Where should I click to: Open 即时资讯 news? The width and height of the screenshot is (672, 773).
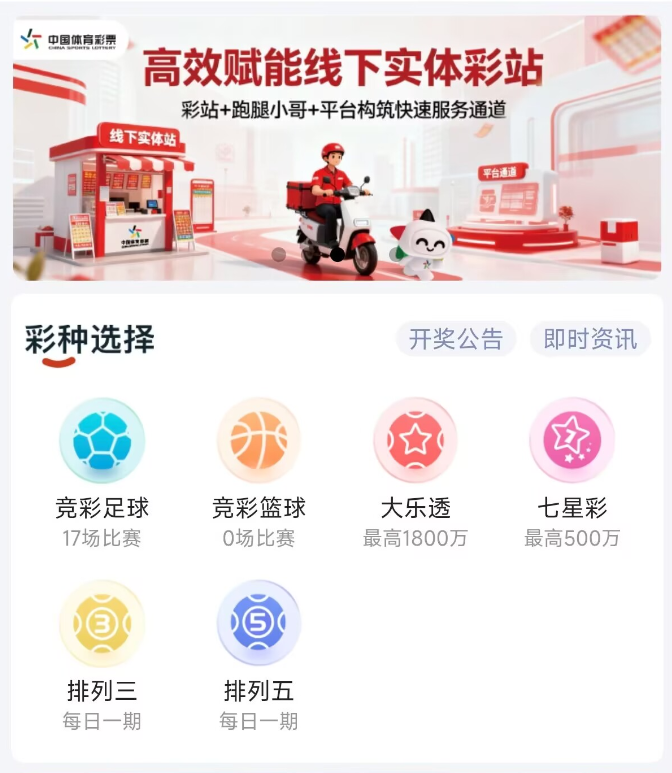[590, 339]
